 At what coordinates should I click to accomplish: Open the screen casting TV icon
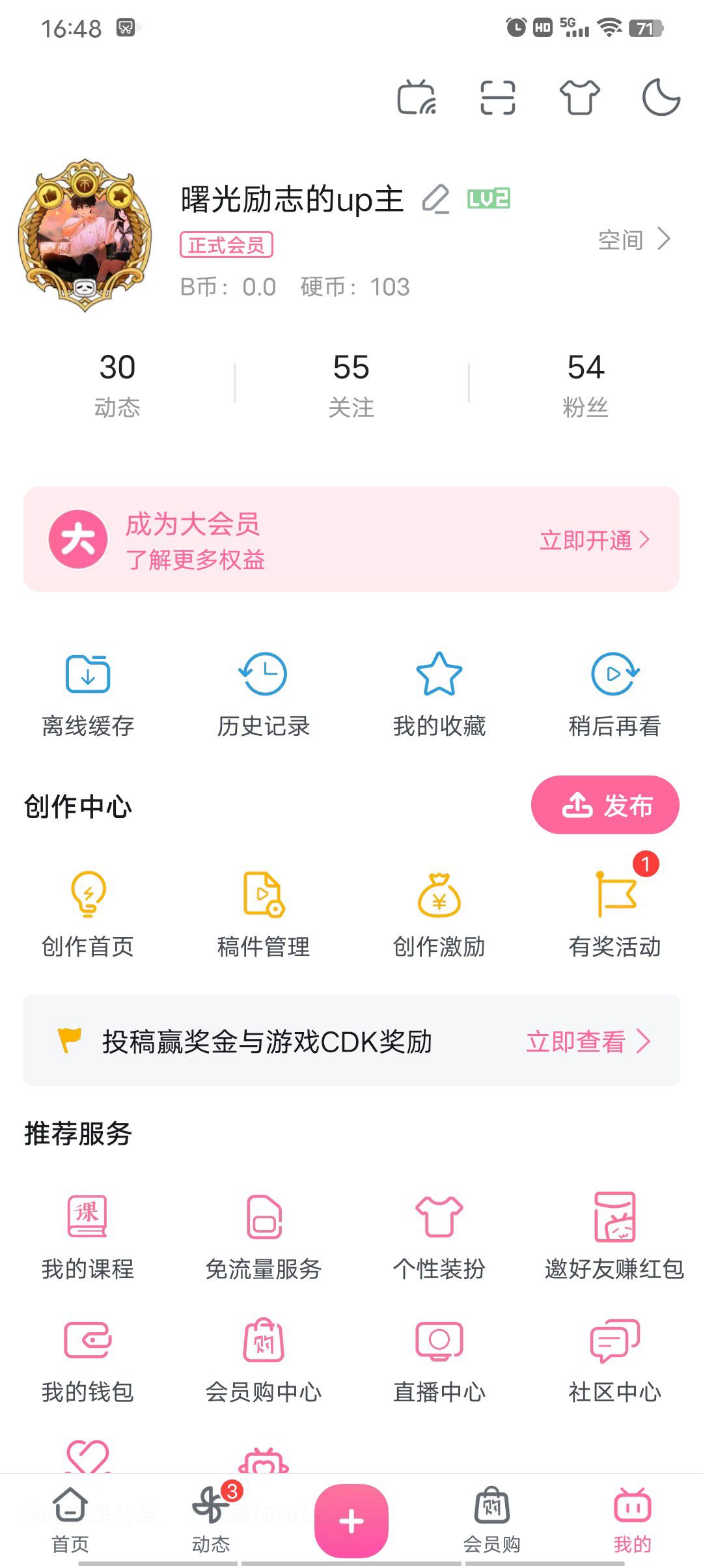click(417, 98)
